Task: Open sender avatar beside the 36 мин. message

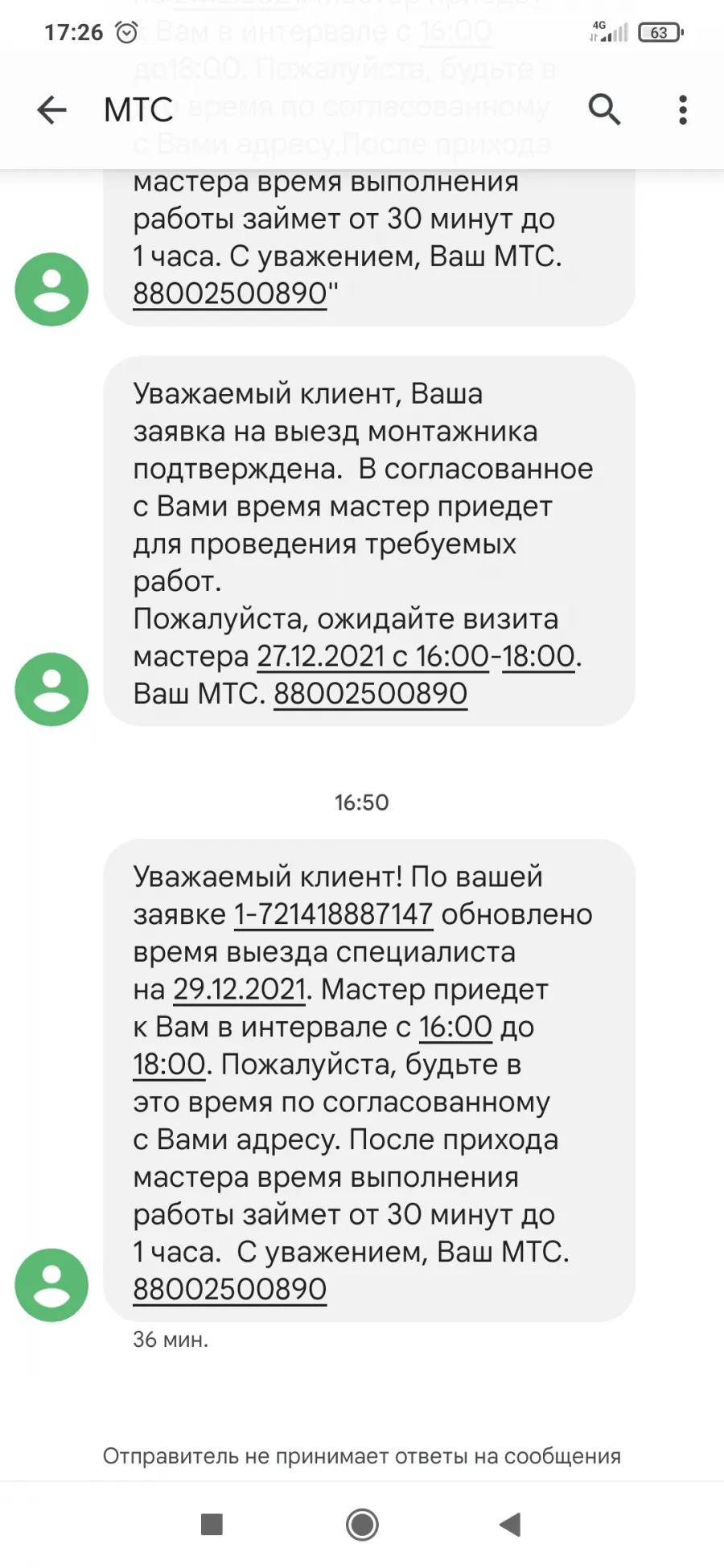Action: tap(51, 1285)
